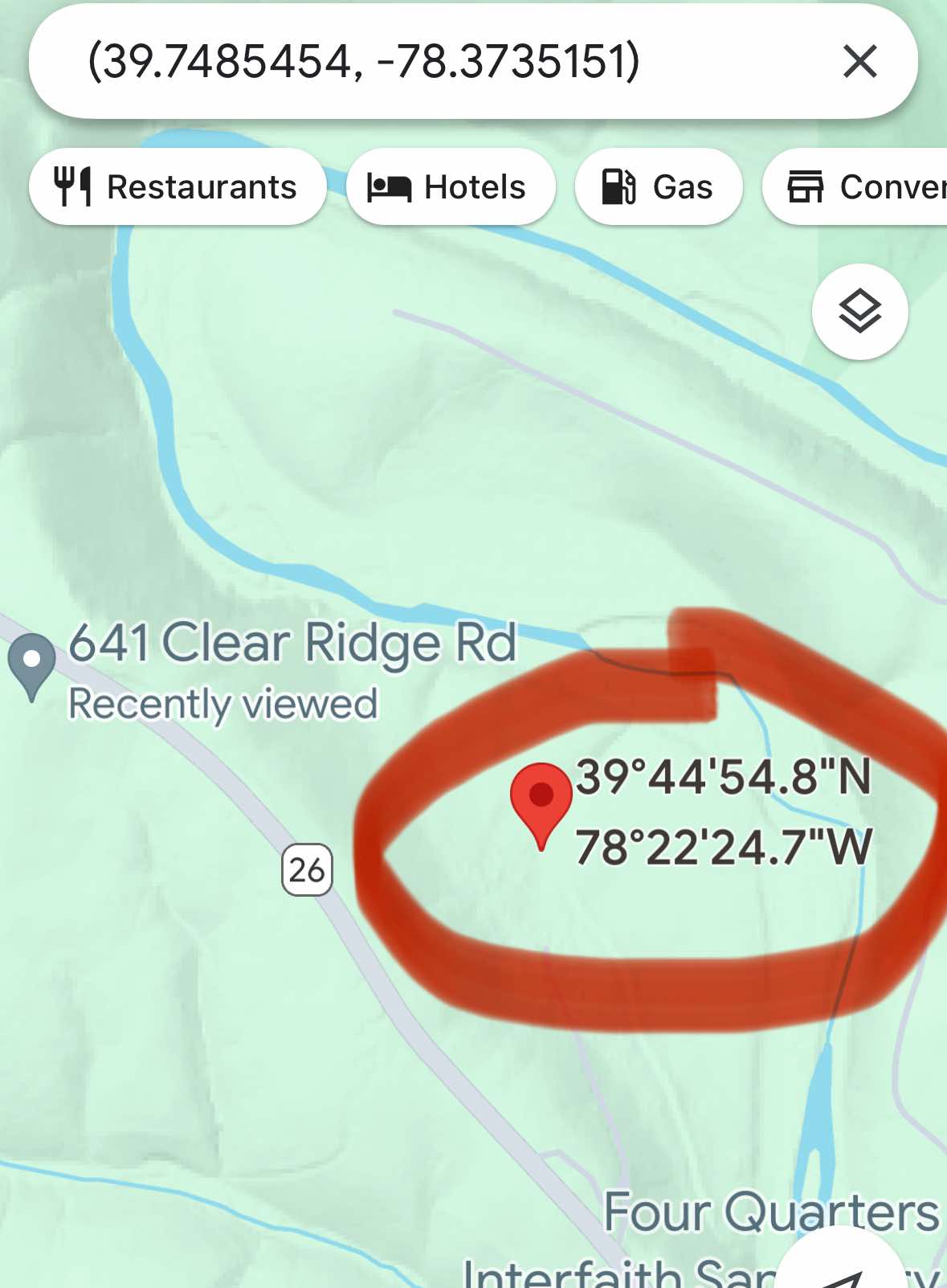Image resolution: width=947 pixels, height=1288 pixels.
Task: Select the Restaurants chip
Action: [178, 187]
